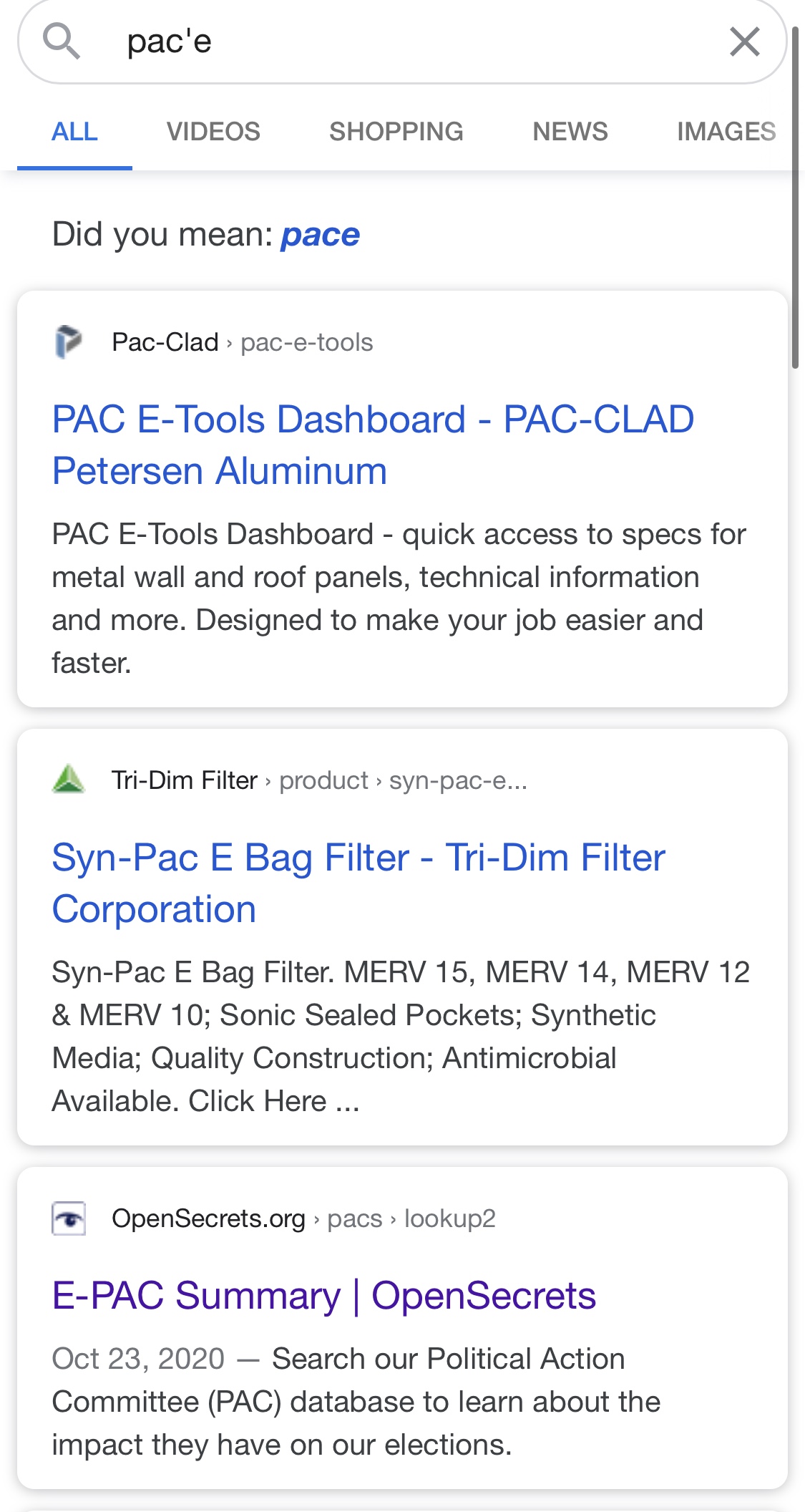Viewport: 805px width, 1512px height.
Task: Switch to the Videos tab
Action: 213,132
